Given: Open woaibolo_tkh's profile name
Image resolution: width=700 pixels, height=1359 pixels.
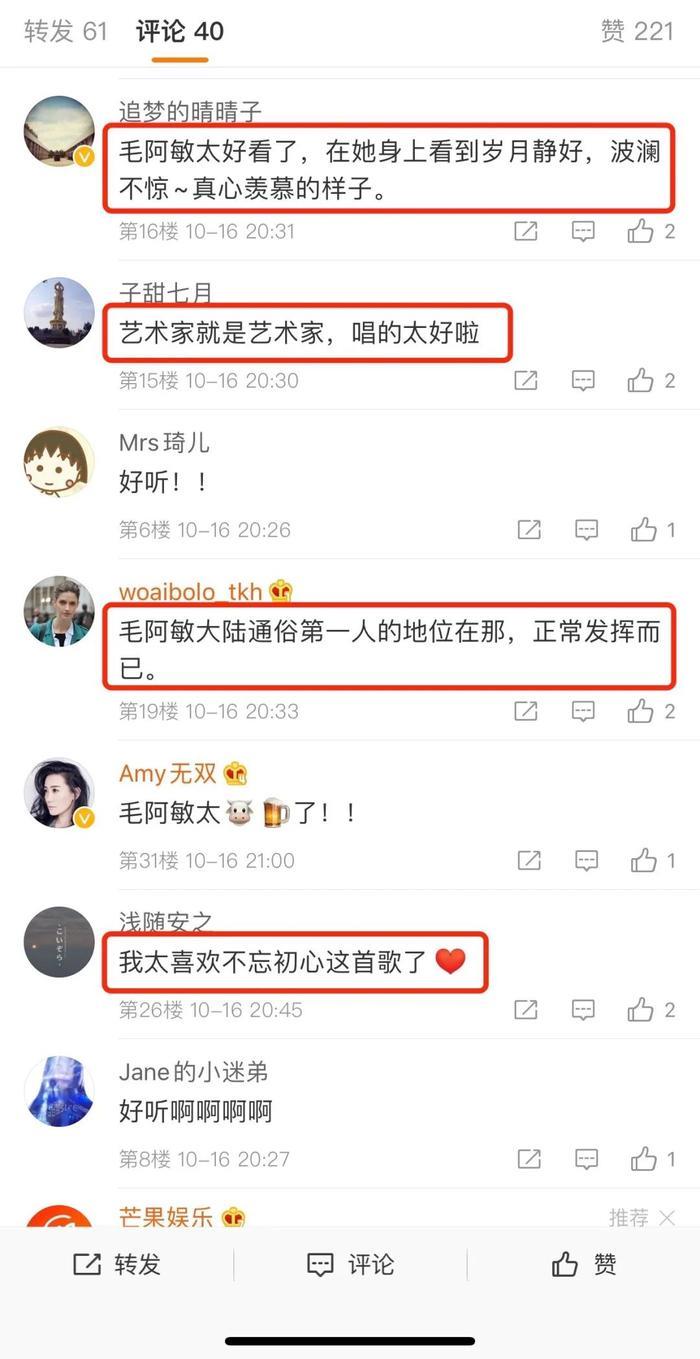Looking at the screenshot, I should point(190,591).
